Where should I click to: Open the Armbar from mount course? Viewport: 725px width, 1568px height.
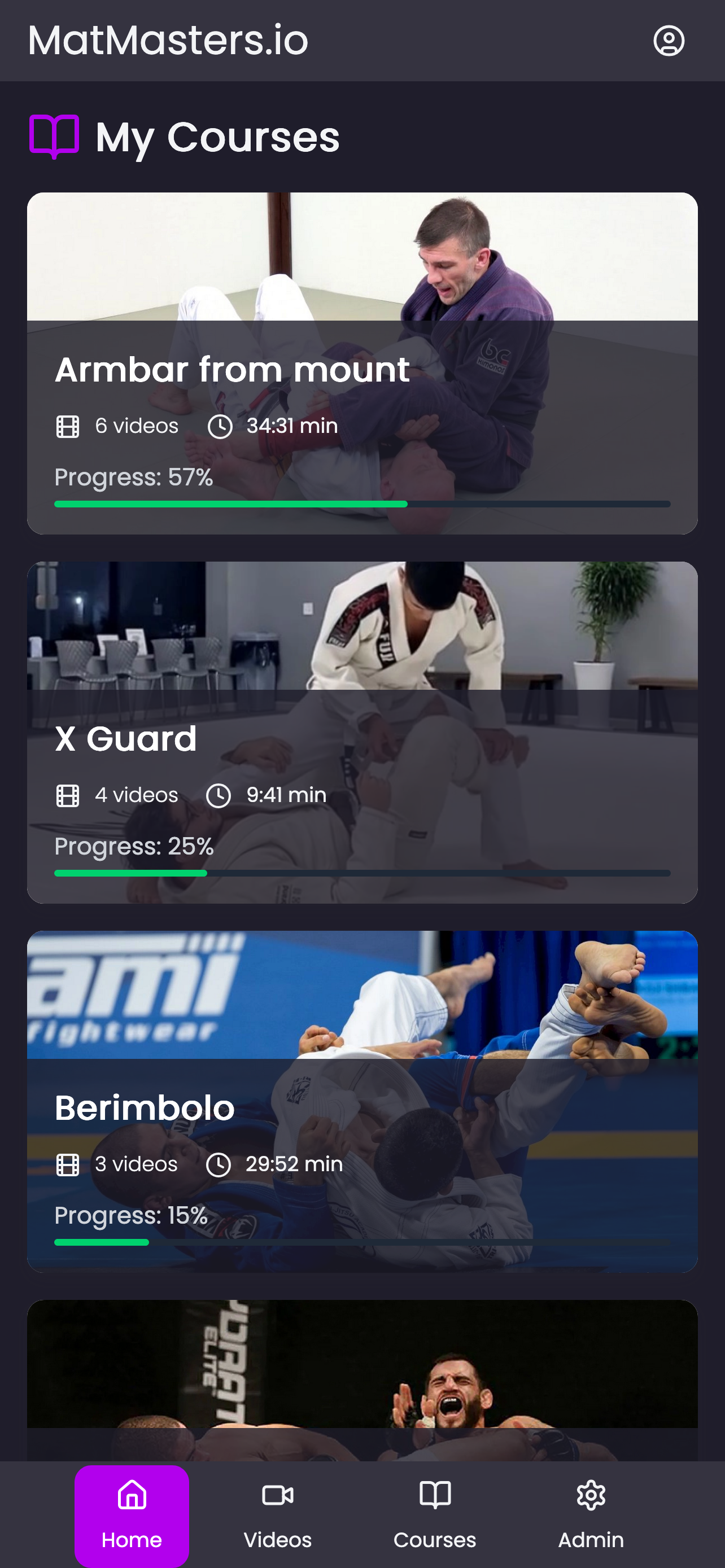click(x=362, y=362)
